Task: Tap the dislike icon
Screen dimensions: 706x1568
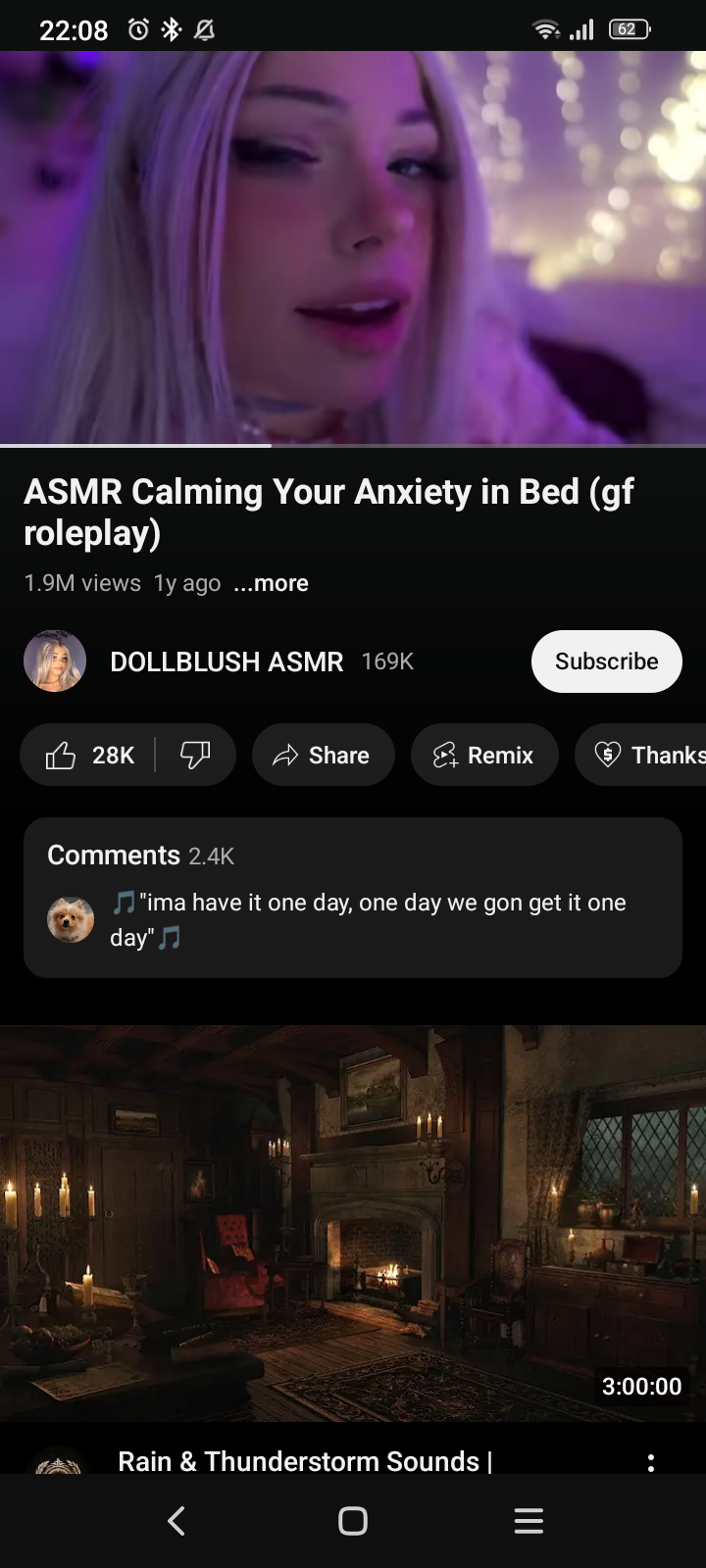Action: tap(195, 755)
